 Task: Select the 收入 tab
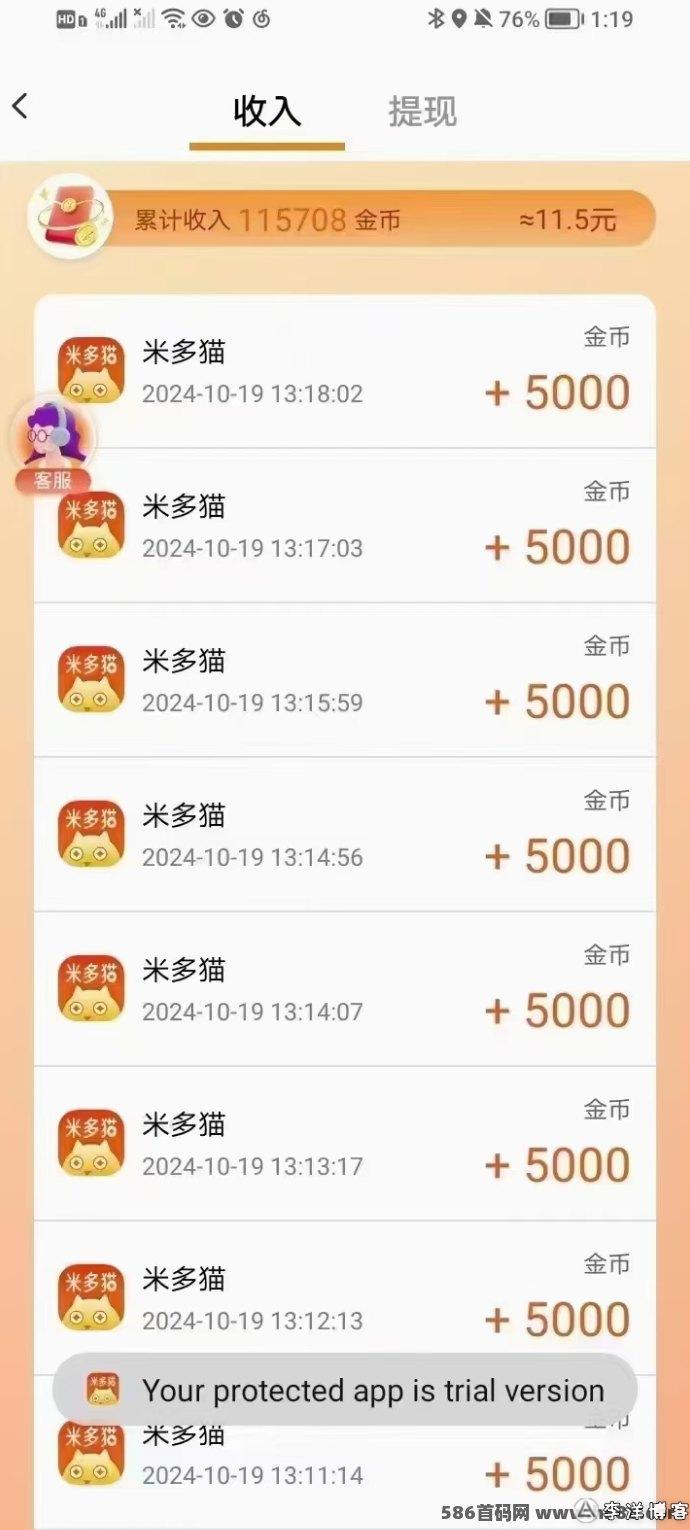[x=267, y=111]
